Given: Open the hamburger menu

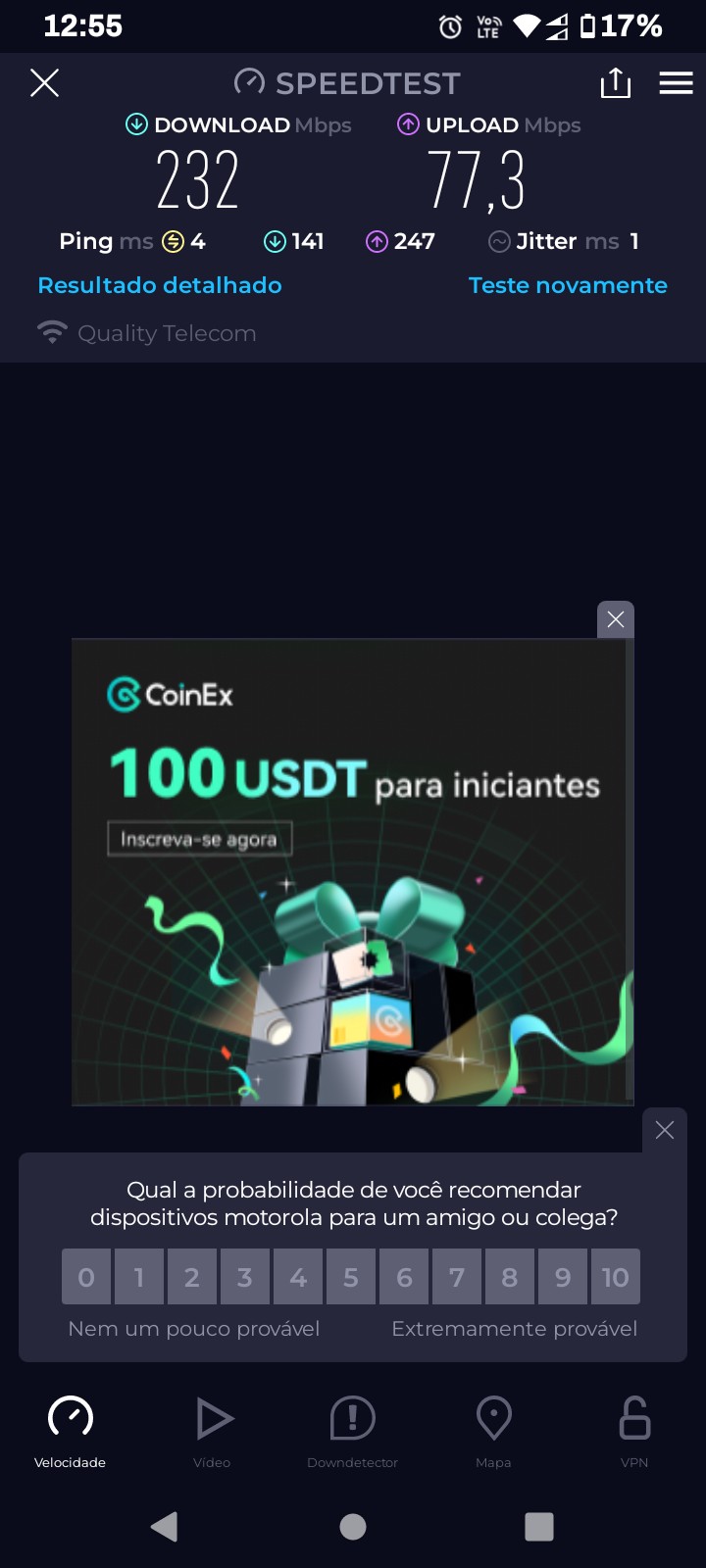Looking at the screenshot, I should click(x=676, y=83).
